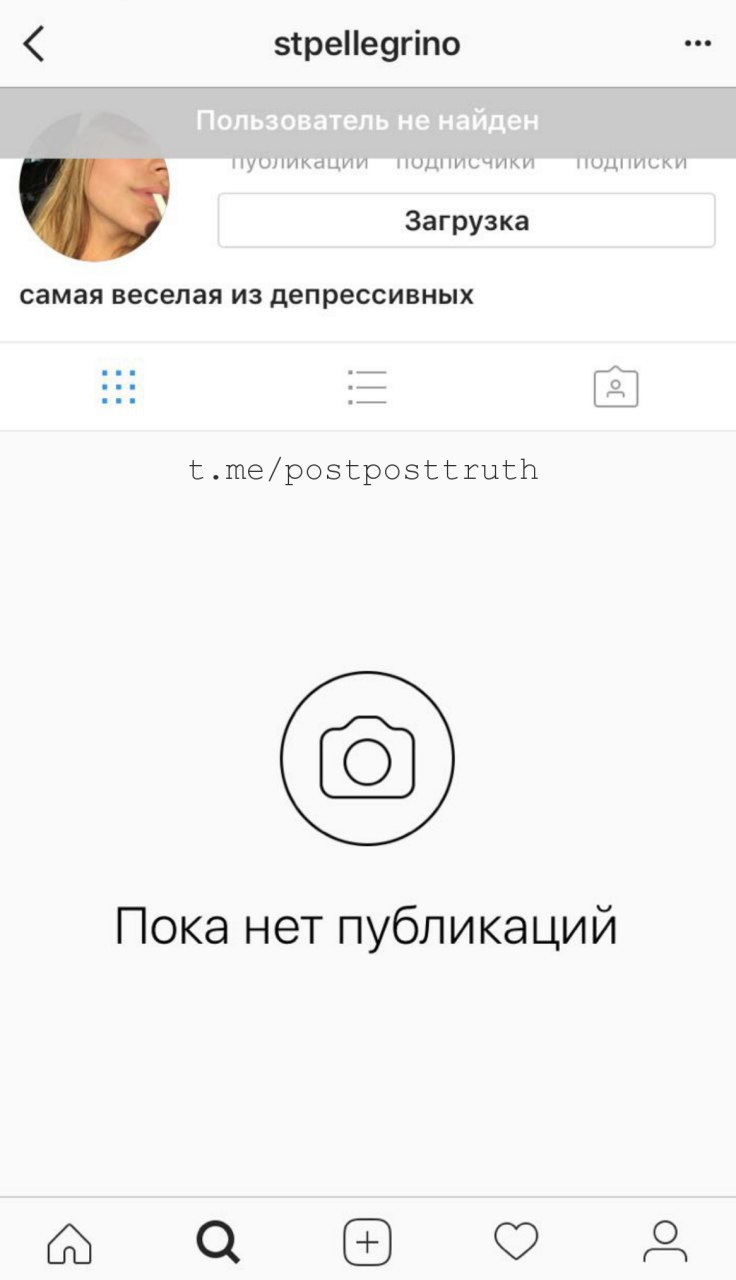The image size is (736, 1280).
Task: Go back from stpellegrino profile
Action: (34, 44)
